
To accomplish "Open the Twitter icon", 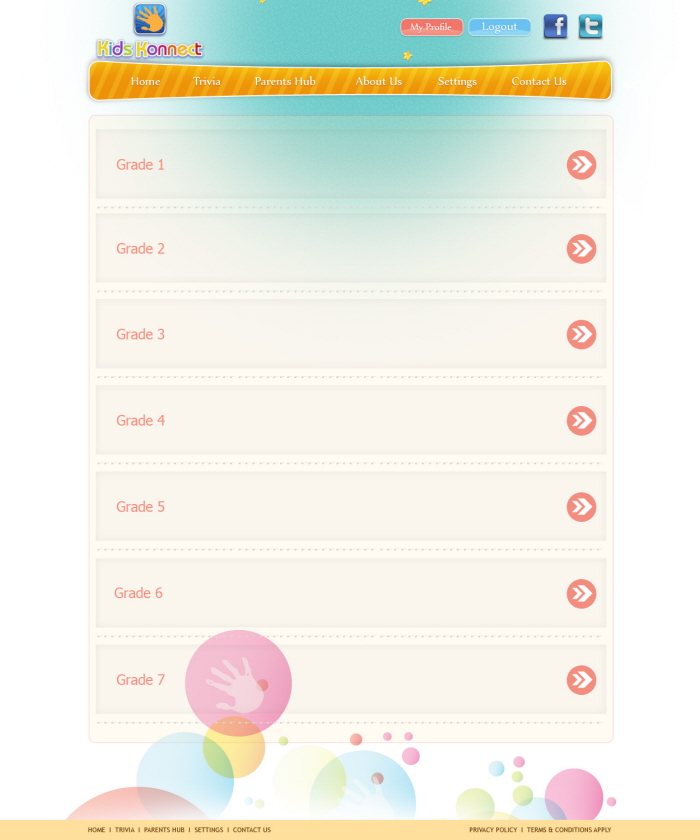I will 590,27.
